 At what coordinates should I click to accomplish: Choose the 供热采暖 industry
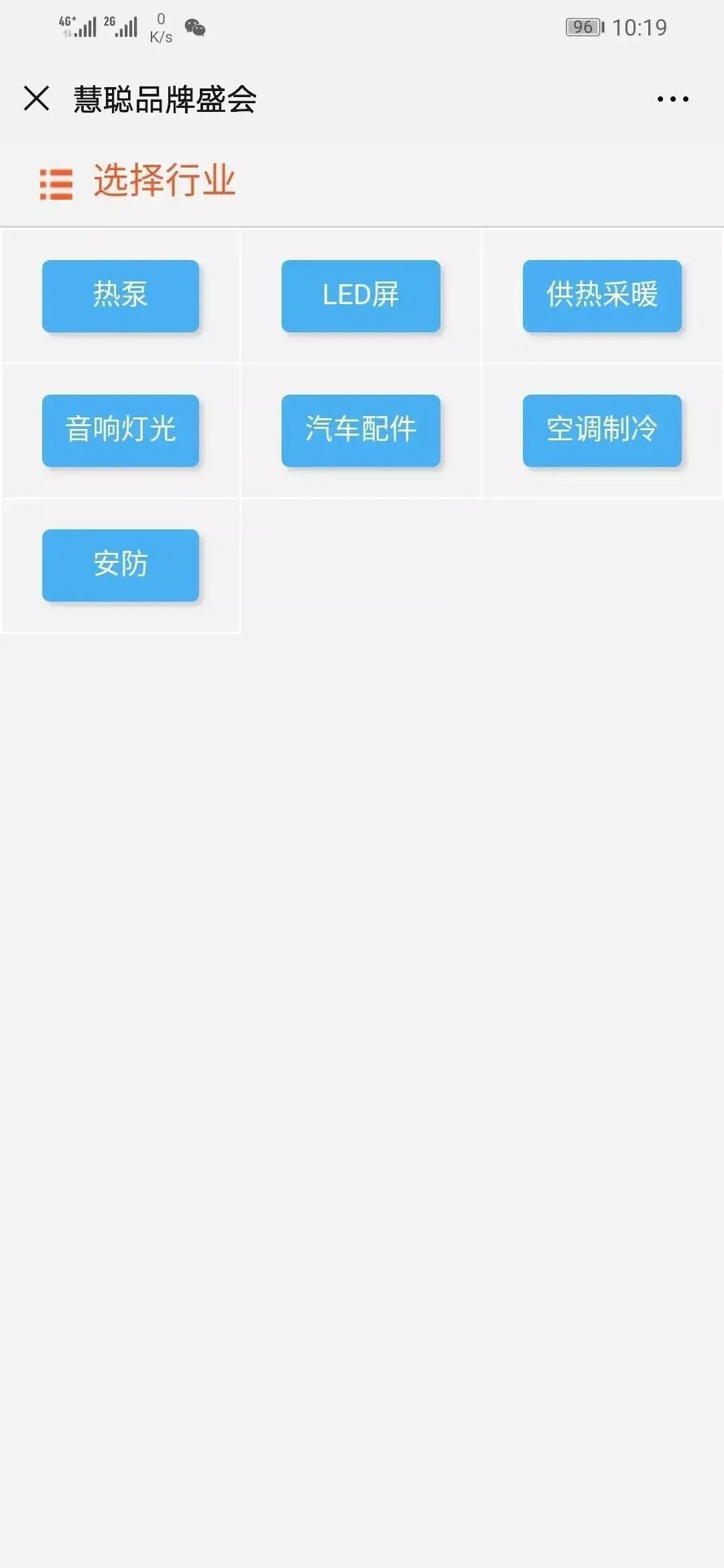[x=601, y=296]
